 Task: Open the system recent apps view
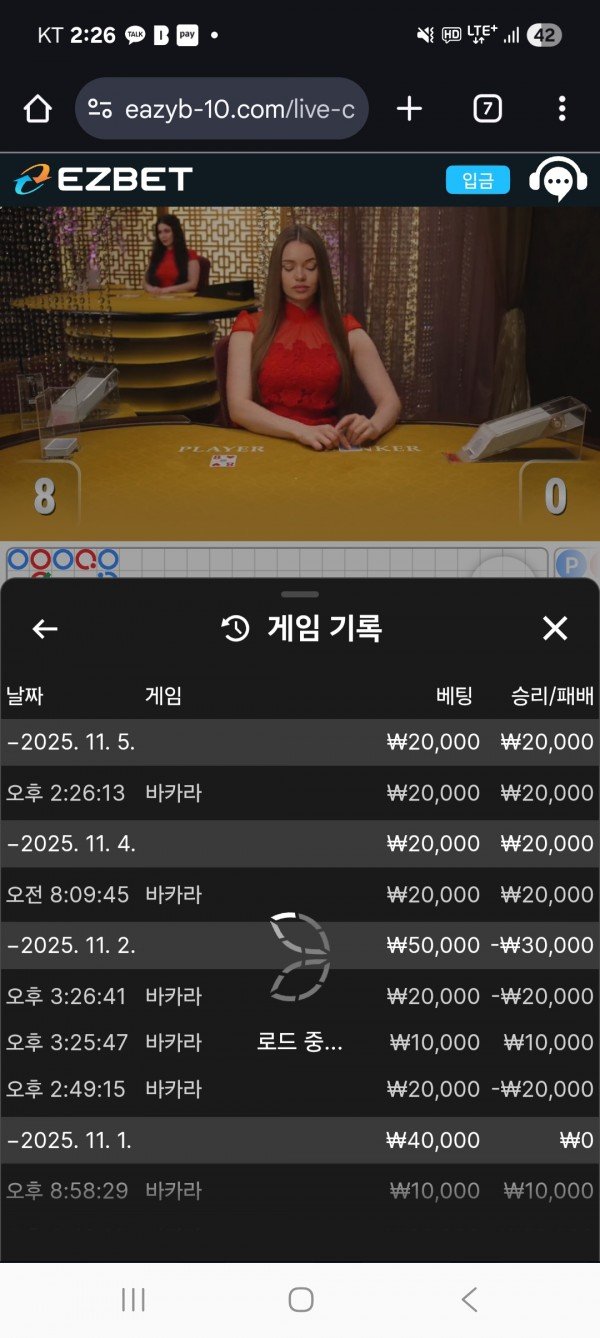[133, 1299]
